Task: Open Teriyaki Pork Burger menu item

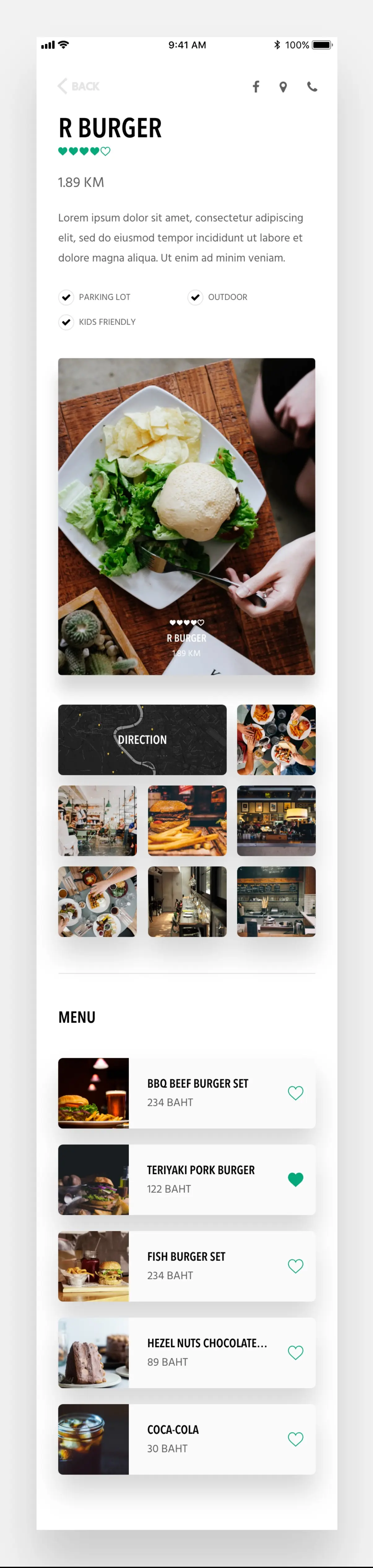Action: 201,1179
